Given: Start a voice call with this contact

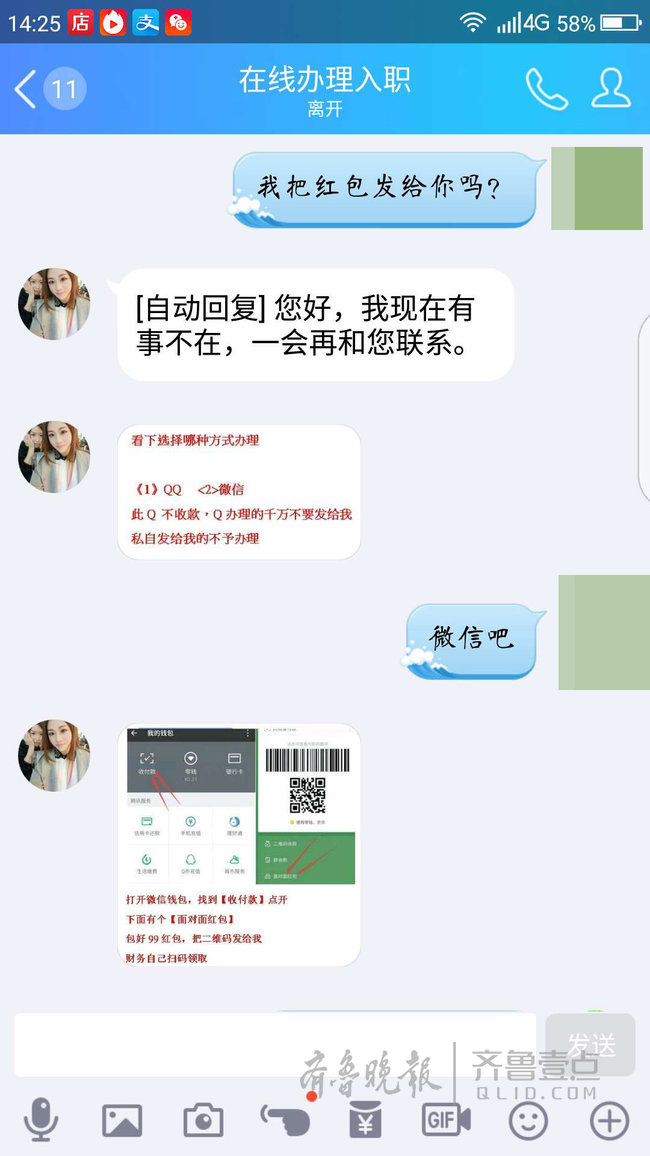Looking at the screenshot, I should pyautogui.click(x=546, y=90).
